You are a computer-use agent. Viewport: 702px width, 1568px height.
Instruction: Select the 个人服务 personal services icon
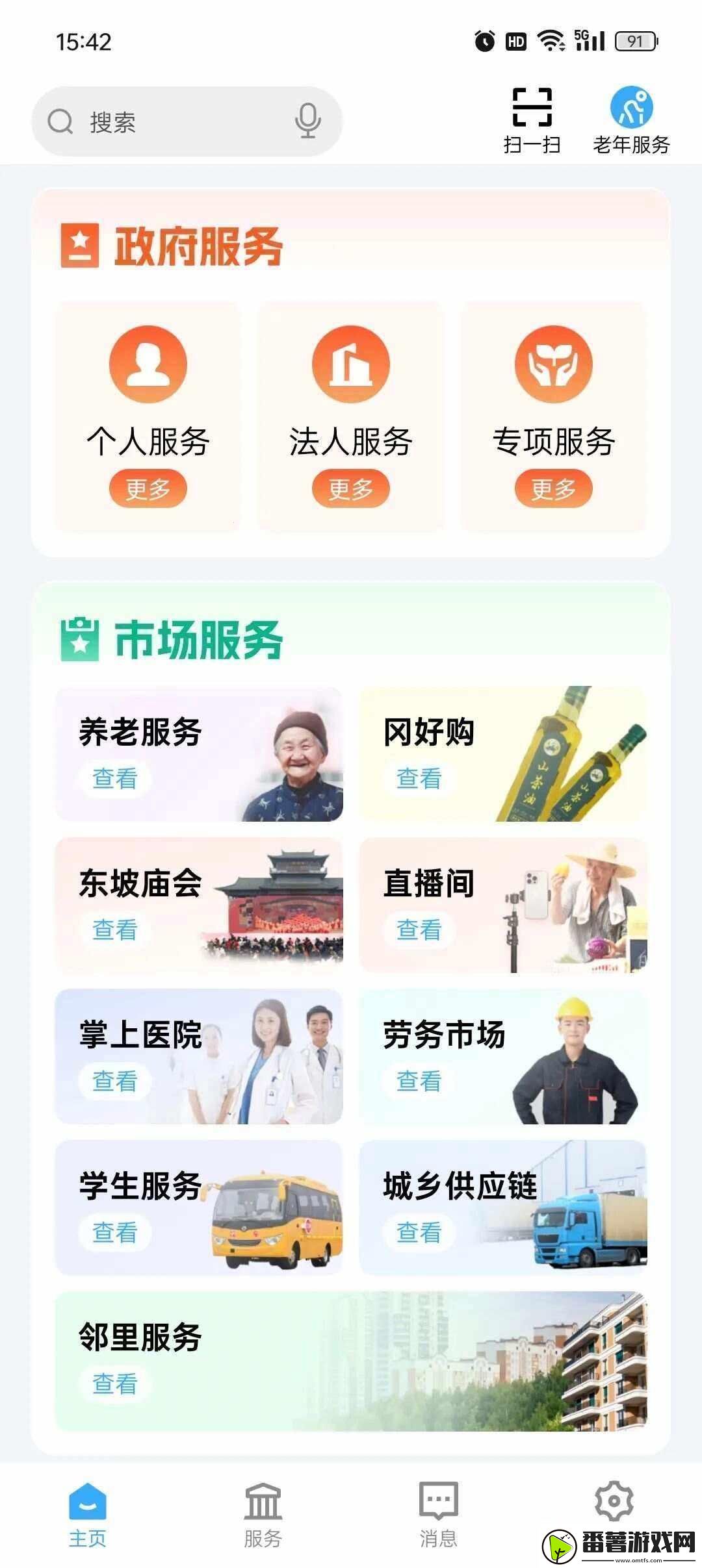point(148,366)
